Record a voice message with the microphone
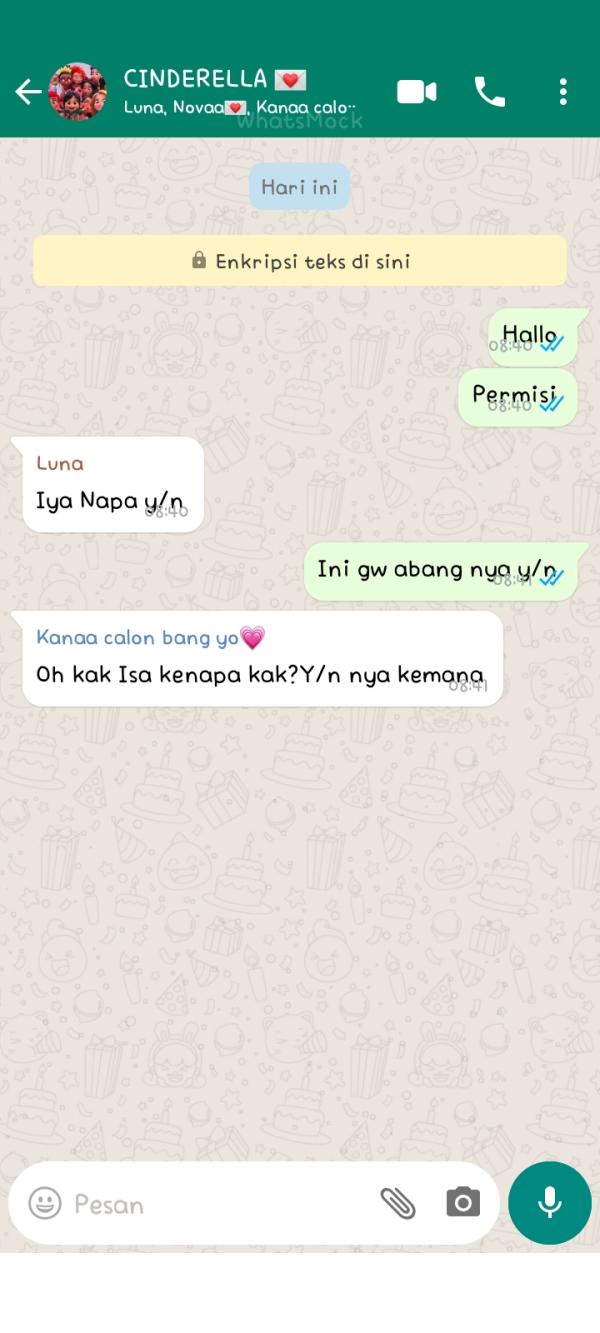600x1333 pixels. [549, 1203]
